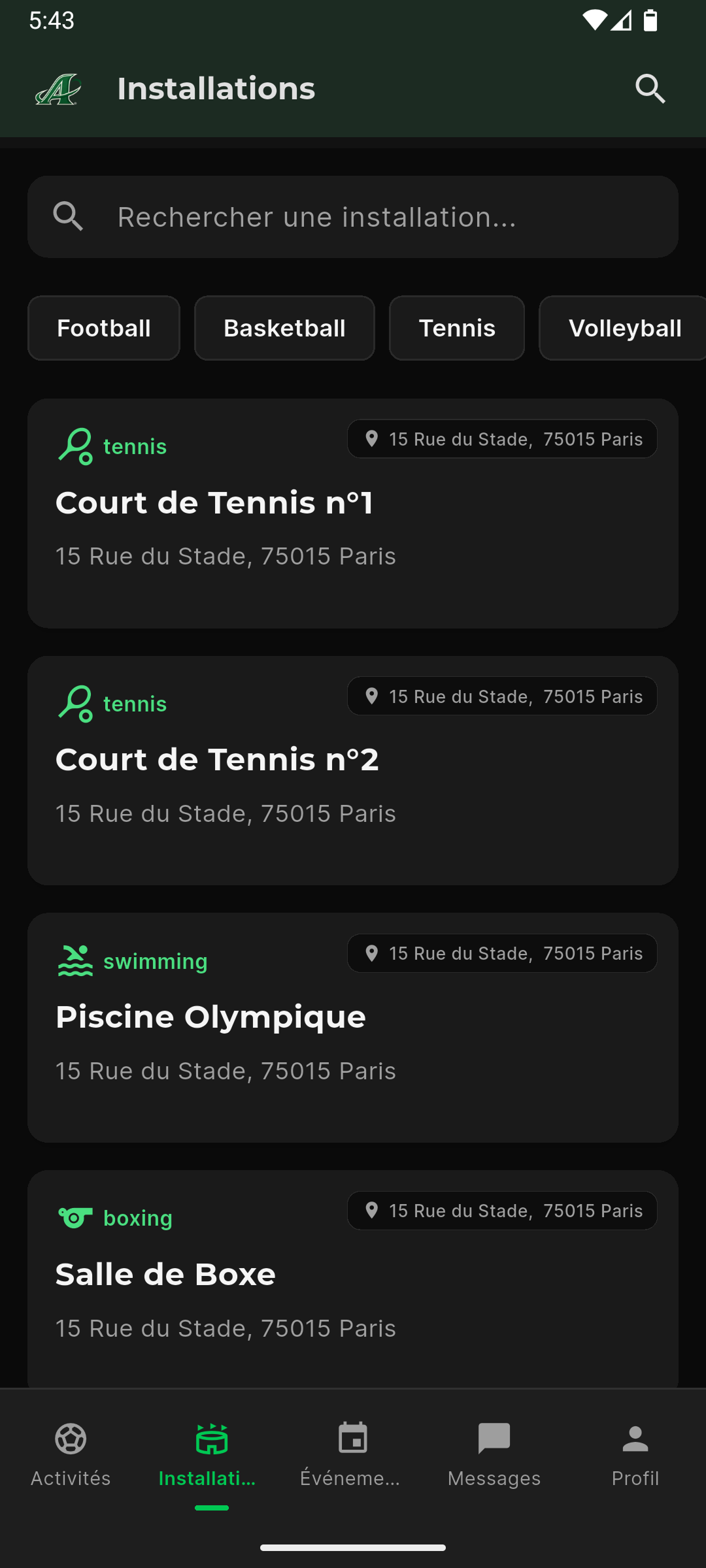Tap the Installations tab in bottom navigation
Screen dimensions: 706x1568
point(212,1454)
